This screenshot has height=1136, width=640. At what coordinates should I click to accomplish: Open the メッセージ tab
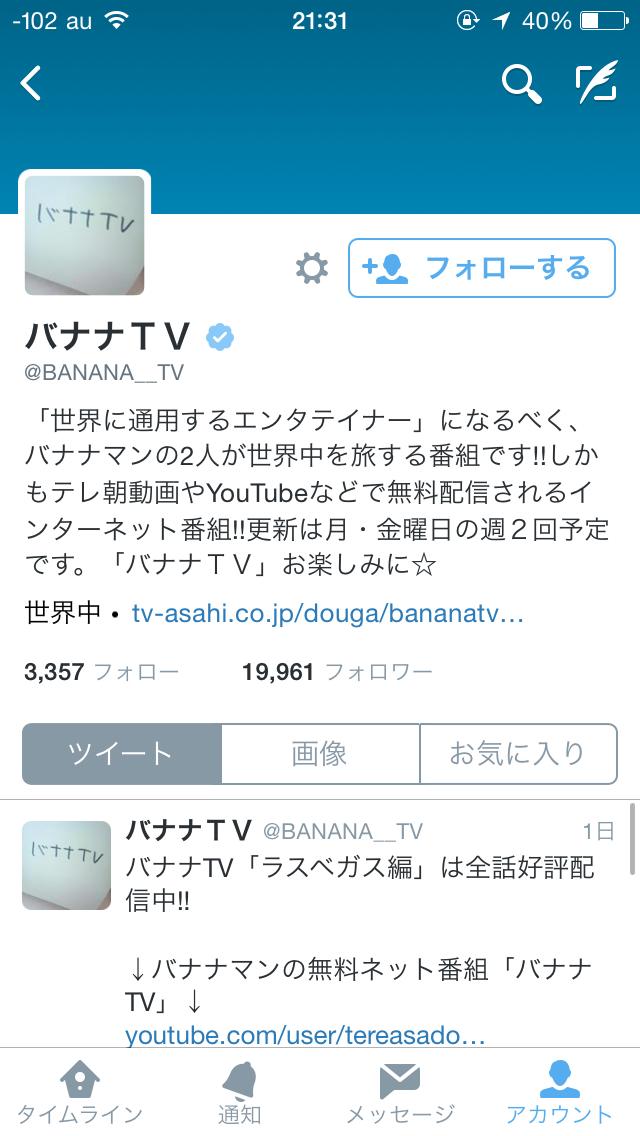[400, 1092]
